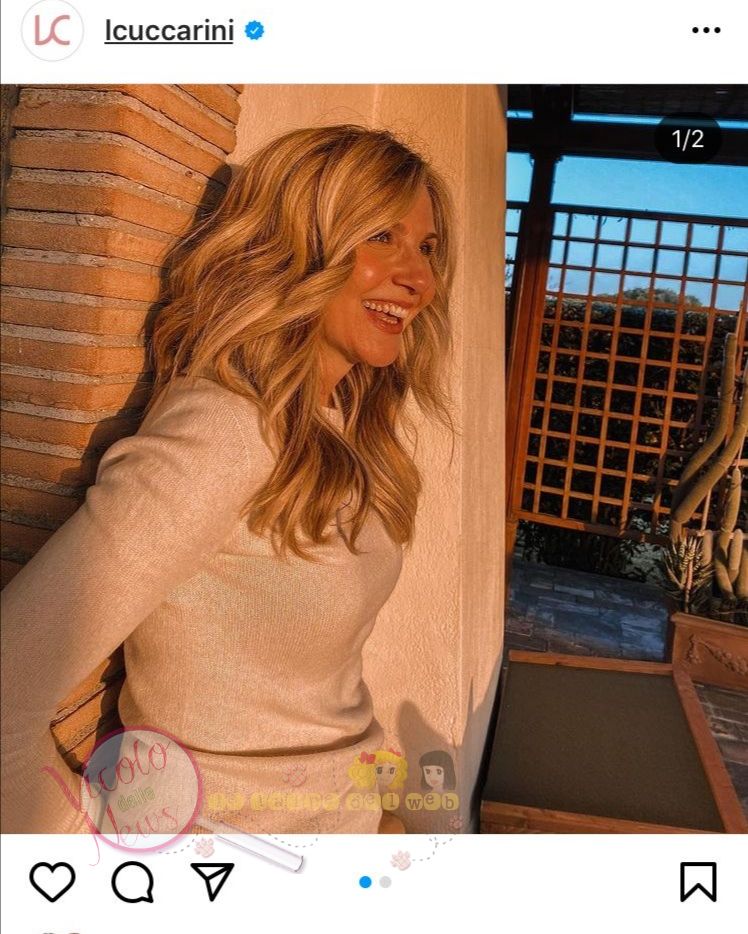The height and width of the screenshot is (934, 748).
Task: Open lcuccarini's profile picture
Action: 52,31
